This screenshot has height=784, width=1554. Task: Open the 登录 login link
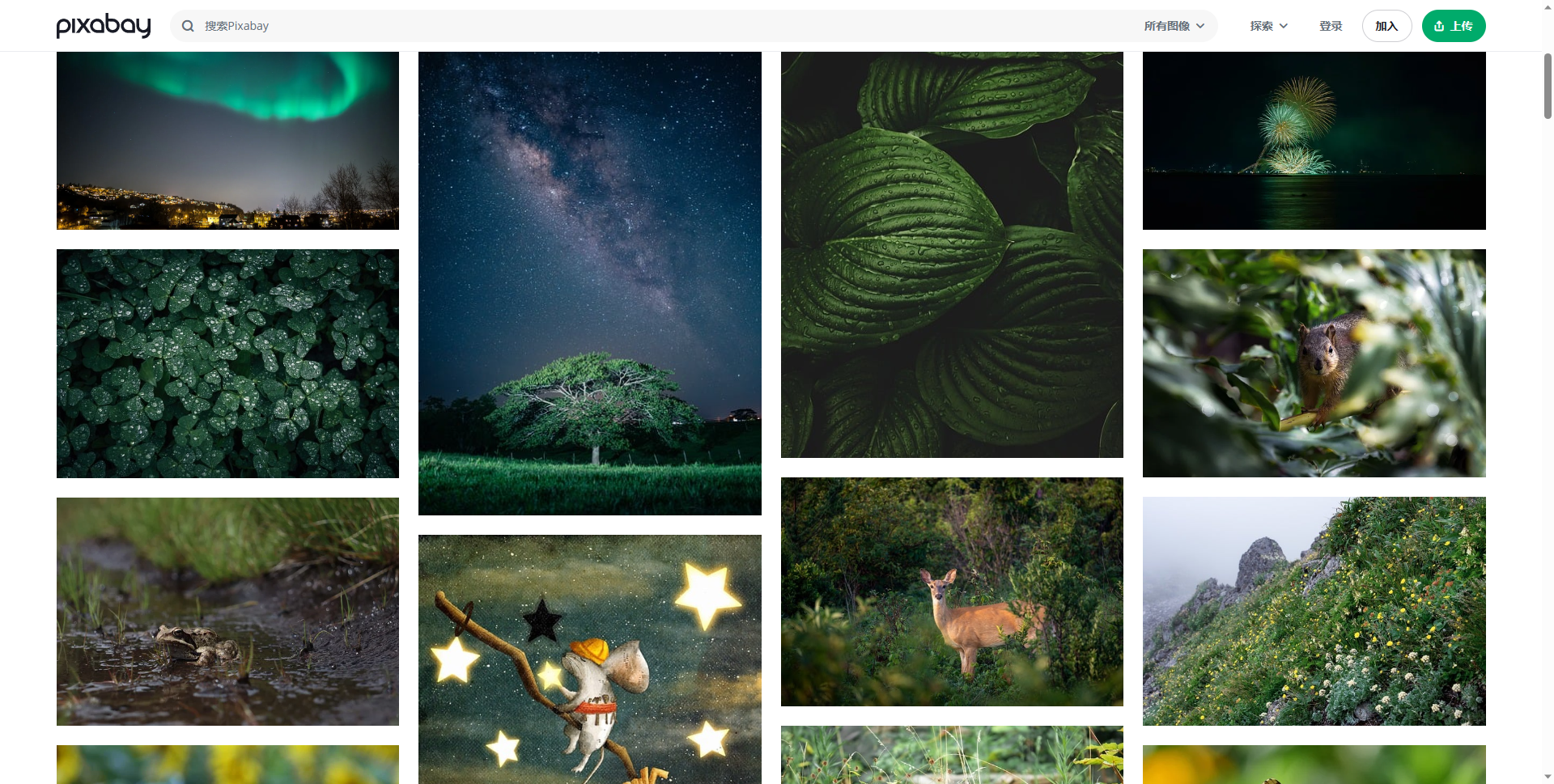pyautogui.click(x=1330, y=26)
